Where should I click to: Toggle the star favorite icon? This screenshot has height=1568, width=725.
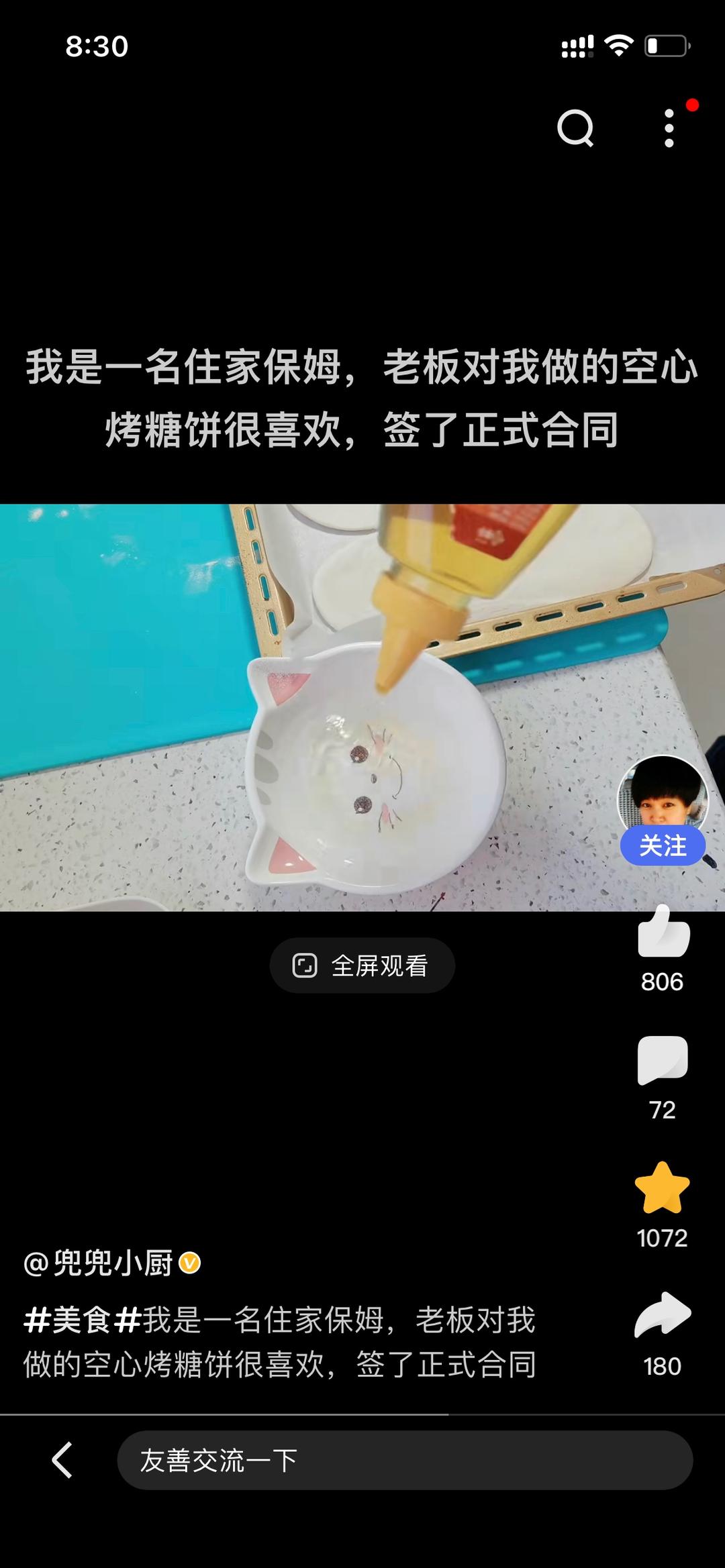click(663, 1188)
